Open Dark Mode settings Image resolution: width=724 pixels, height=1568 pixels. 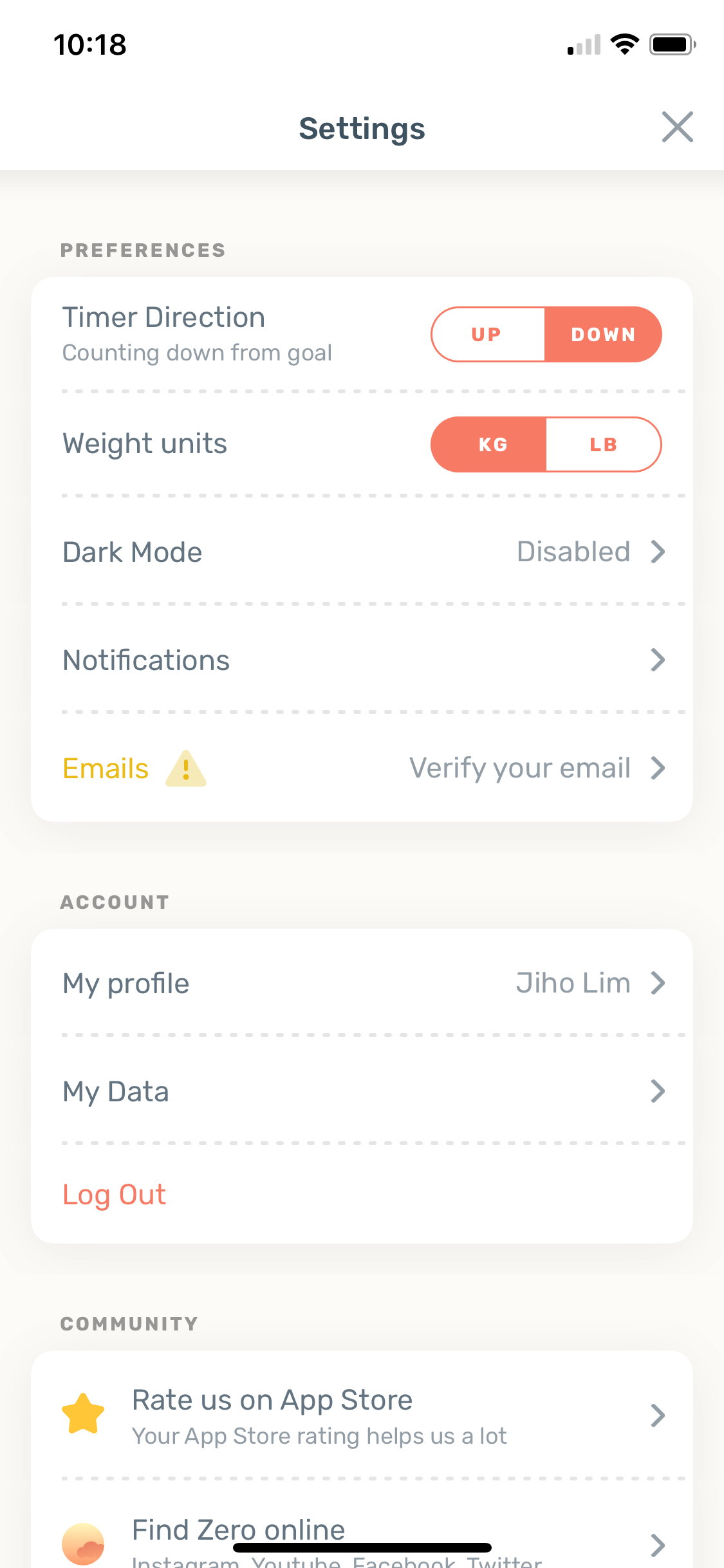pos(362,552)
